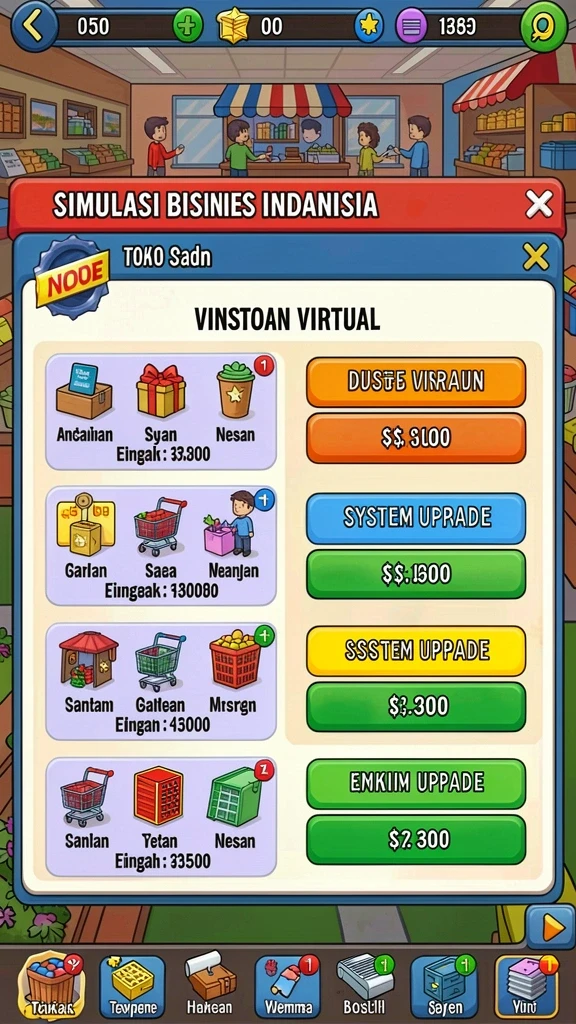Close the Simulasi Bisinies Indanisia dialog
Viewport: 576px width, 1024px height.
point(539,205)
